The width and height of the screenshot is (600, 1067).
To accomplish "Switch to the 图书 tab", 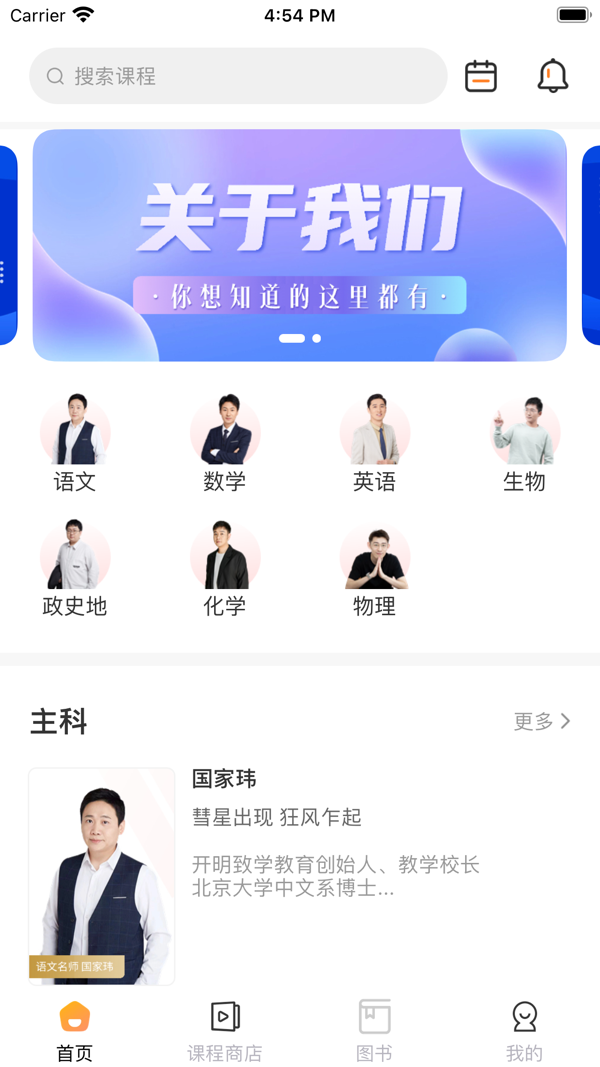I will 375,1031.
